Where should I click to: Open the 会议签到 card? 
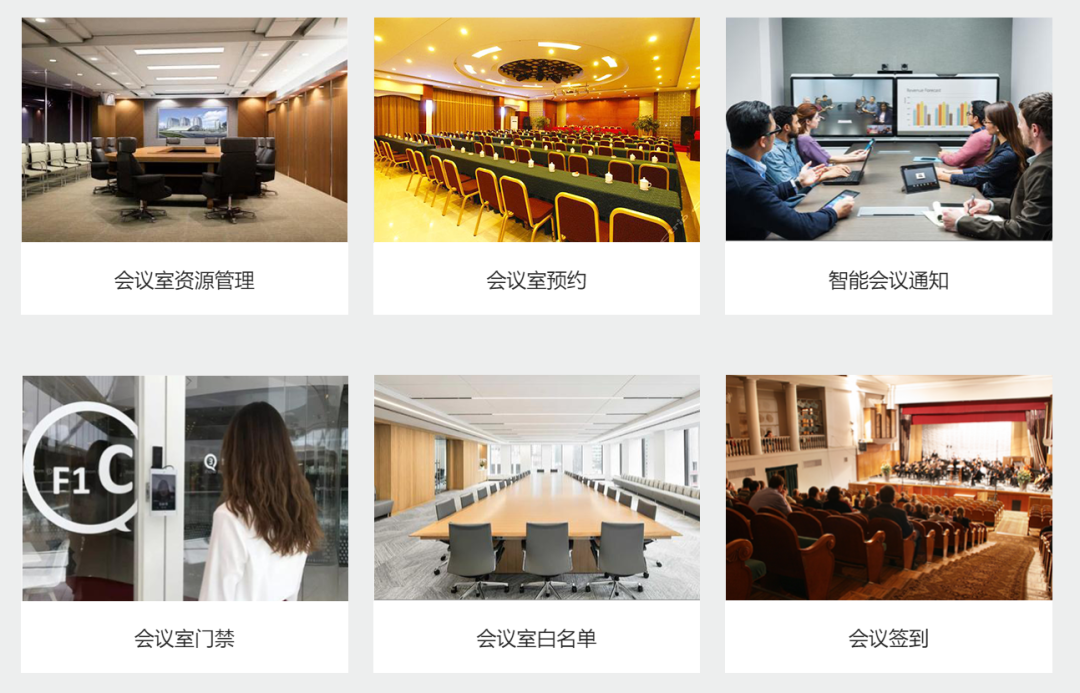[888, 524]
